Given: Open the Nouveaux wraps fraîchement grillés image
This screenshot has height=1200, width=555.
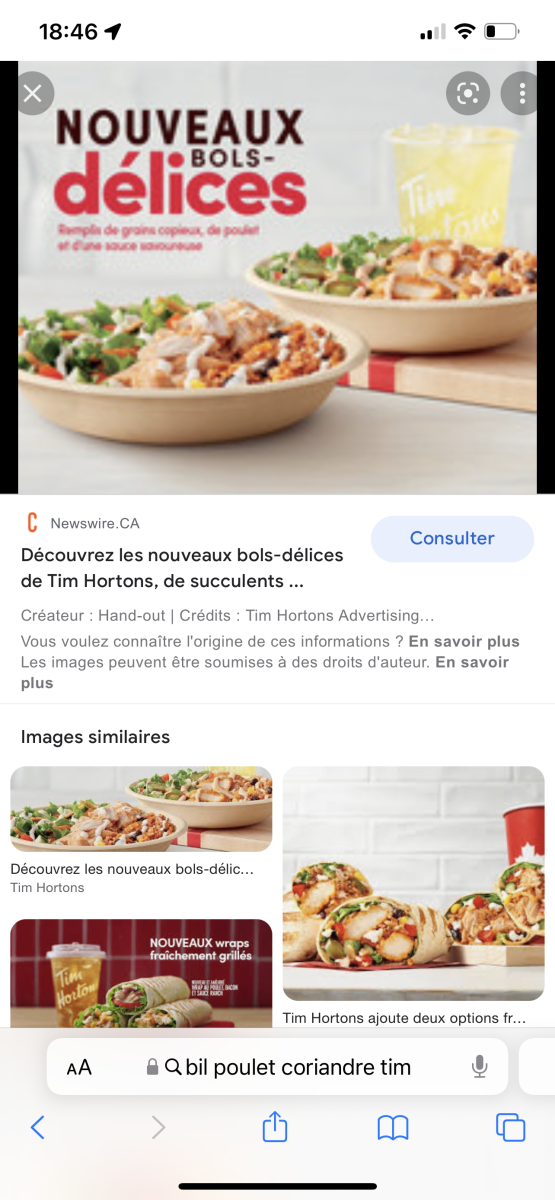Looking at the screenshot, I should (x=141, y=973).
